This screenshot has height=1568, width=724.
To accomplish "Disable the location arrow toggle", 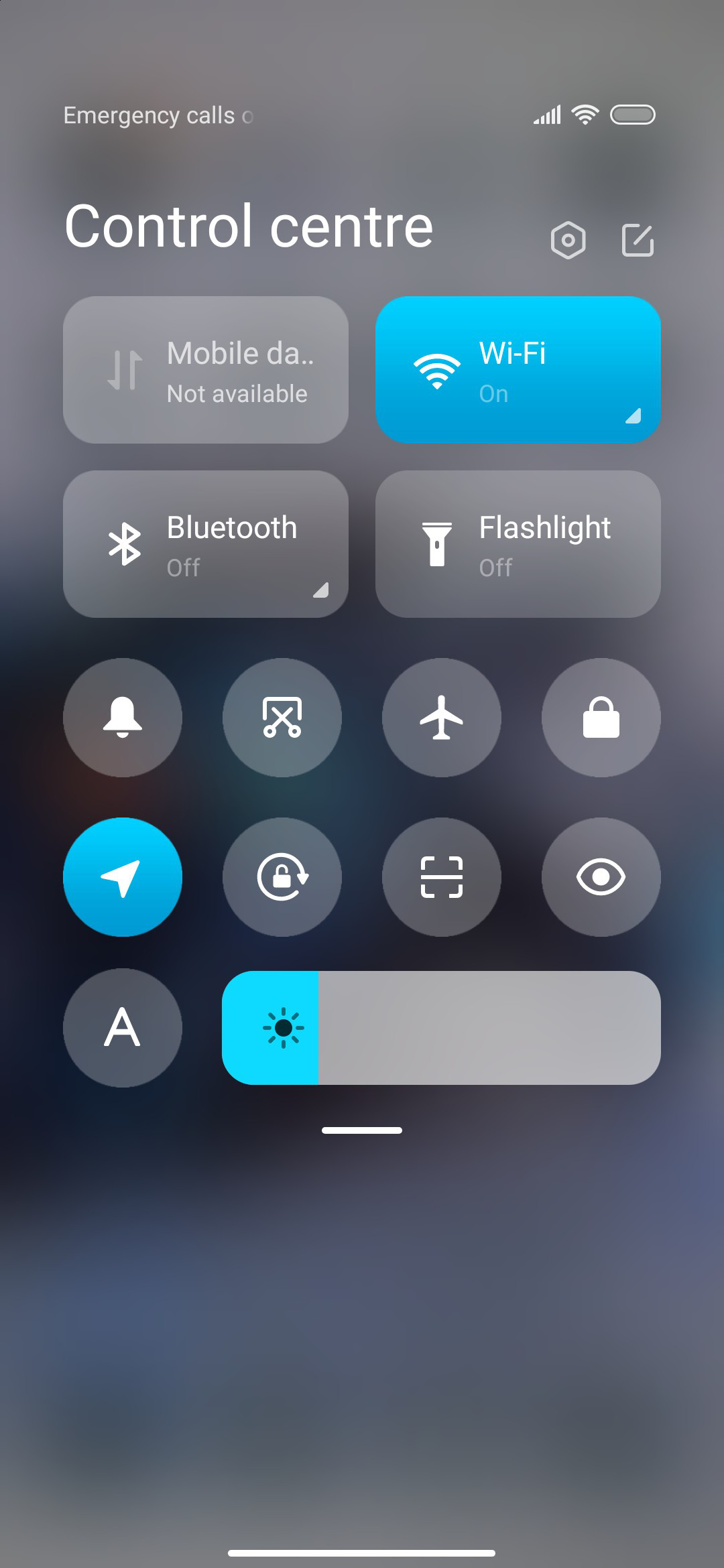I will coord(123,877).
